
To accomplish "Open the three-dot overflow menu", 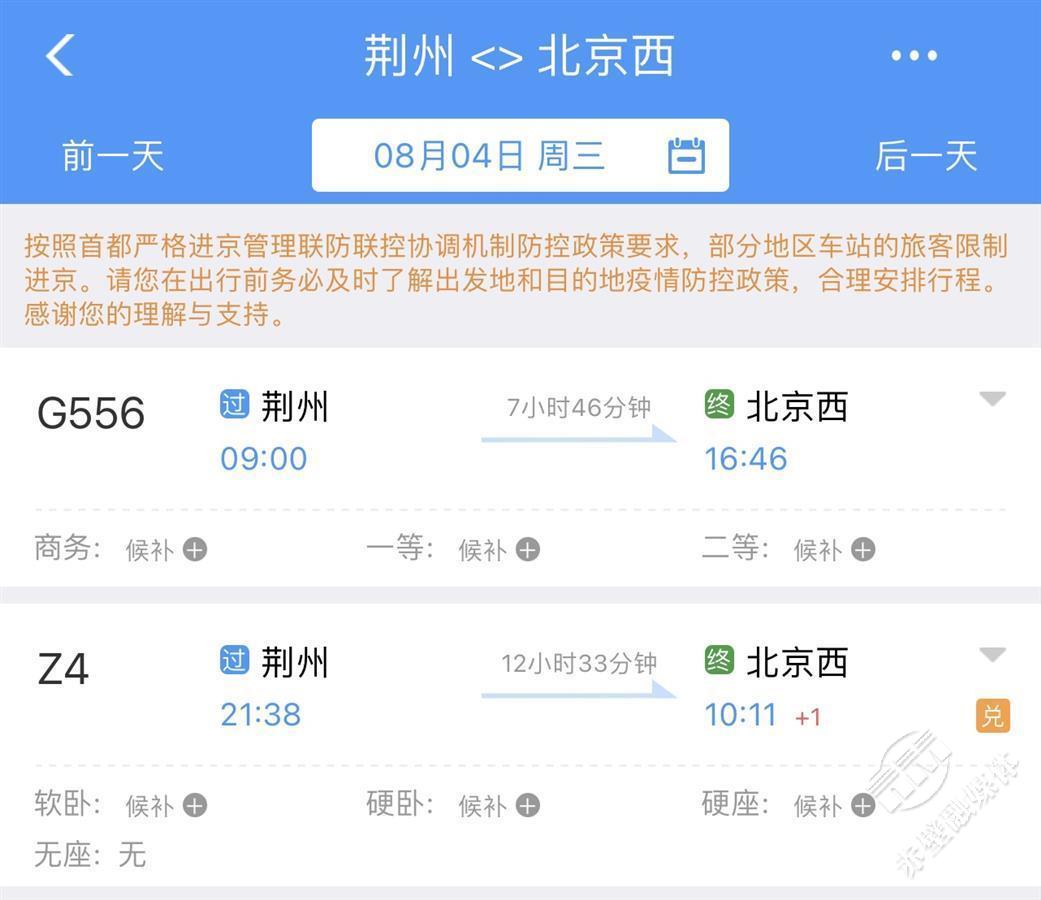I will [x=914, y=56].
